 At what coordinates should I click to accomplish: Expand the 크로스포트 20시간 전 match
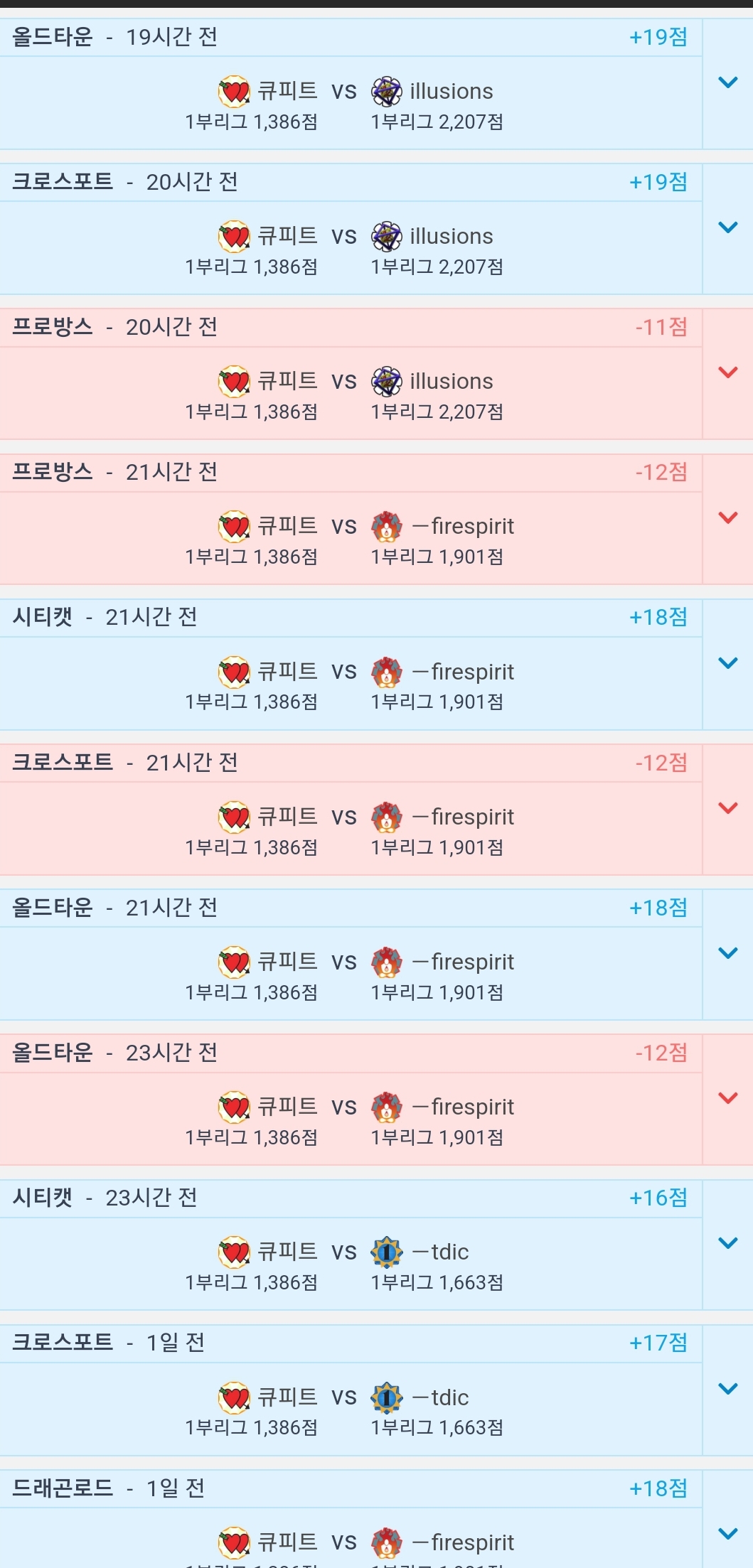[727, 227]
